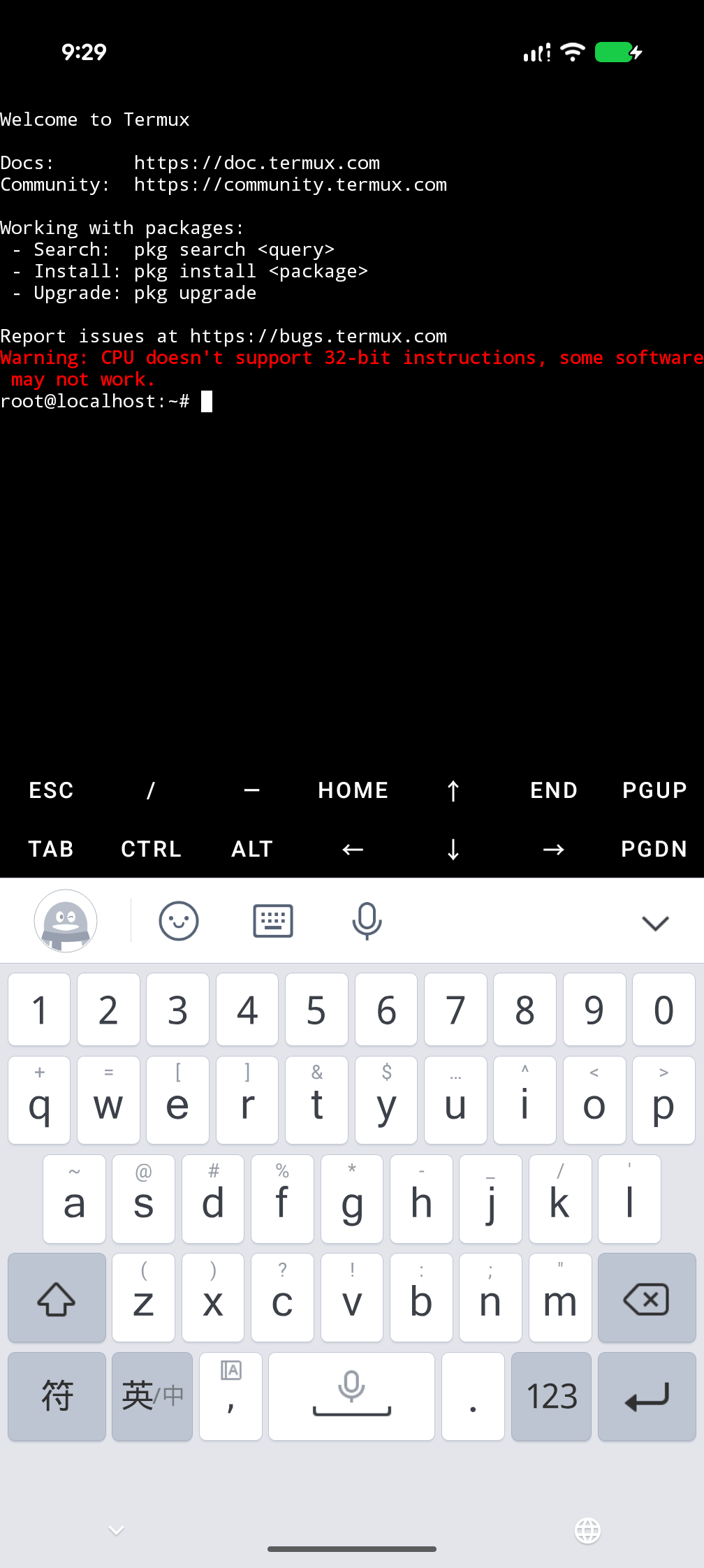Open the emoji panel in the keyboard toolbar
Screen dimensions: 704x1568
[x=179, y=921]
